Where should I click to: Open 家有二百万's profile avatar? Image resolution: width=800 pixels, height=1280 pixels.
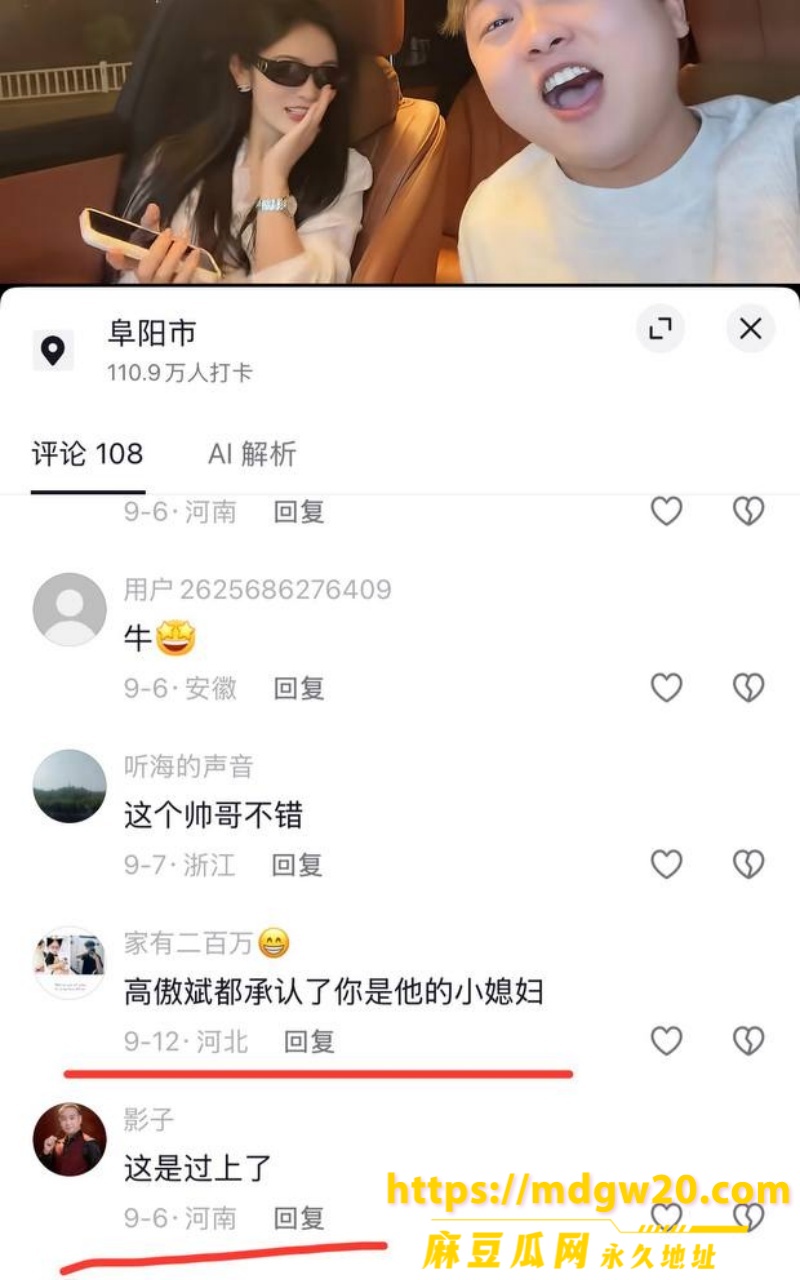(70, 962)
